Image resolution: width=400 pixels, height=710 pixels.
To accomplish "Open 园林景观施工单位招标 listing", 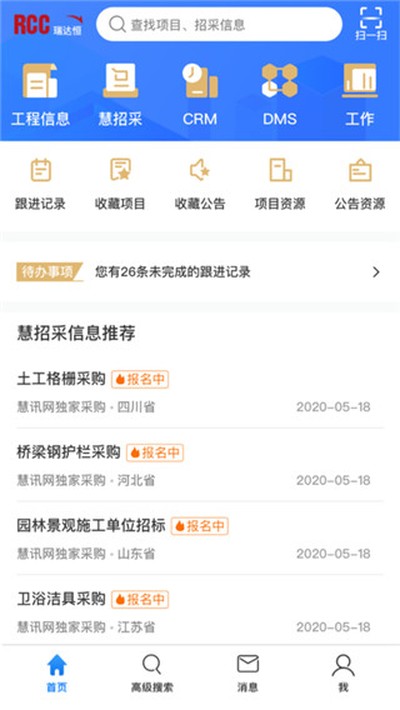I will click(200, 538).
